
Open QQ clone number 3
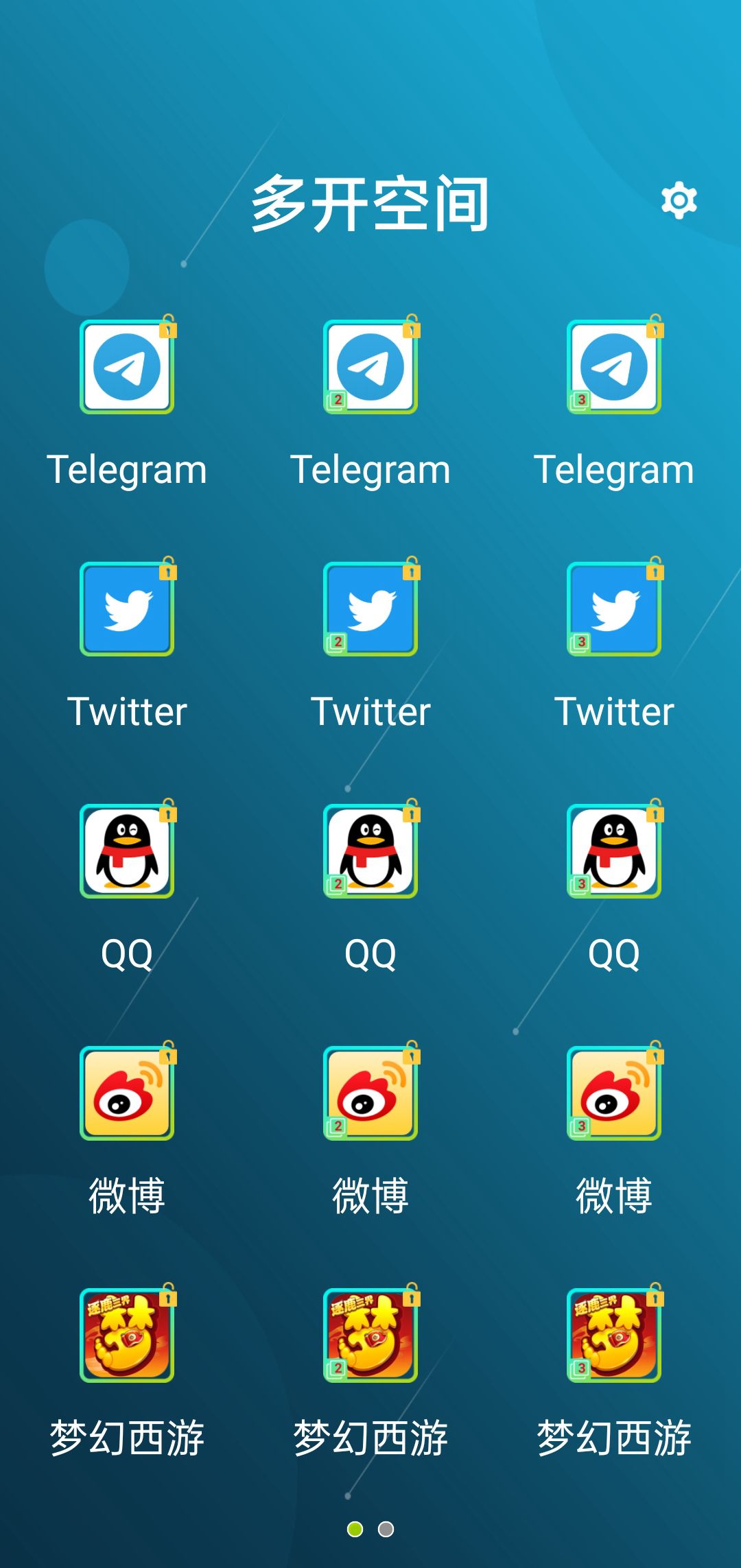614,852
